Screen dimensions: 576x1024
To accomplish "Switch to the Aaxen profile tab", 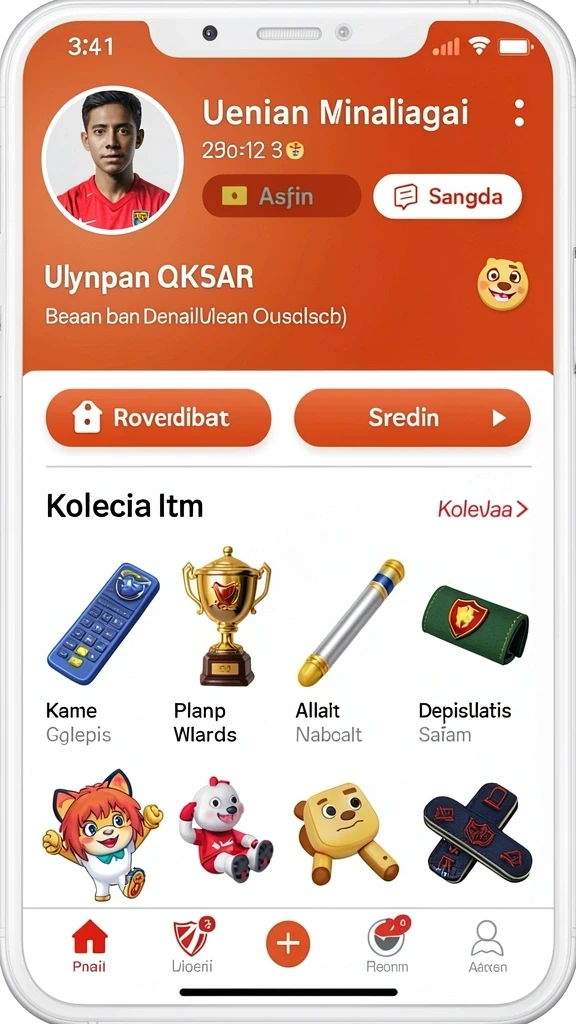I will 488,947.
